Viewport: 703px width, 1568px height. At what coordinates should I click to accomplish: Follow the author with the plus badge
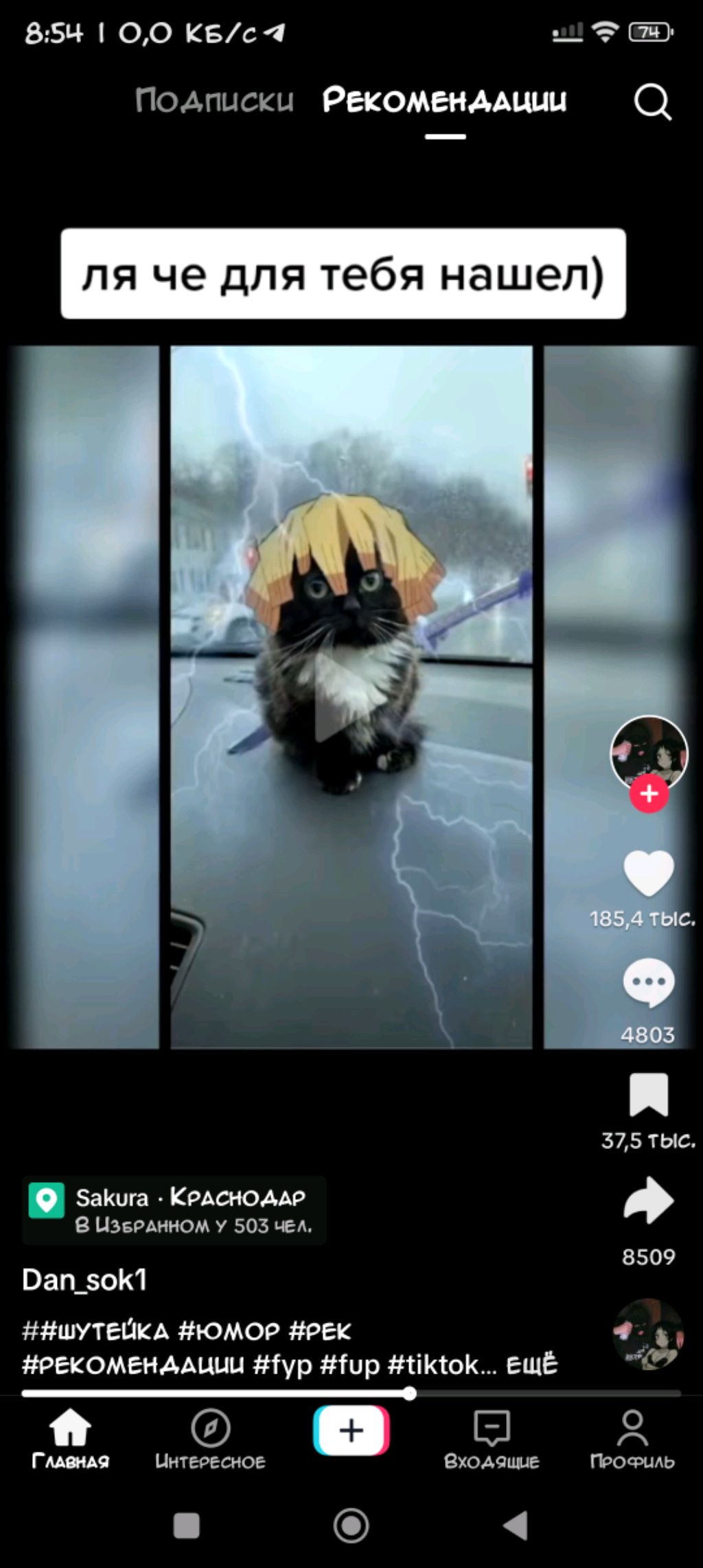pos(649,794)
